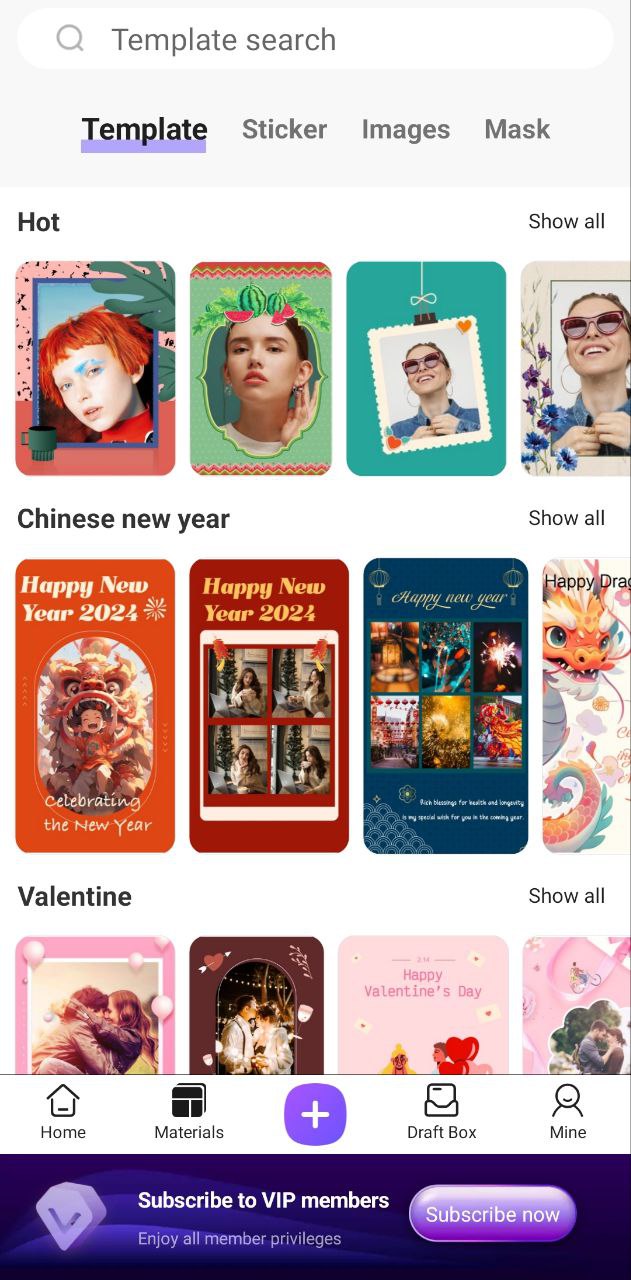The height and width of the screenshot is (1280, 631).
Task: Open the Draft Box tab
Action: pyautogui.click(x=441, y=1112)
